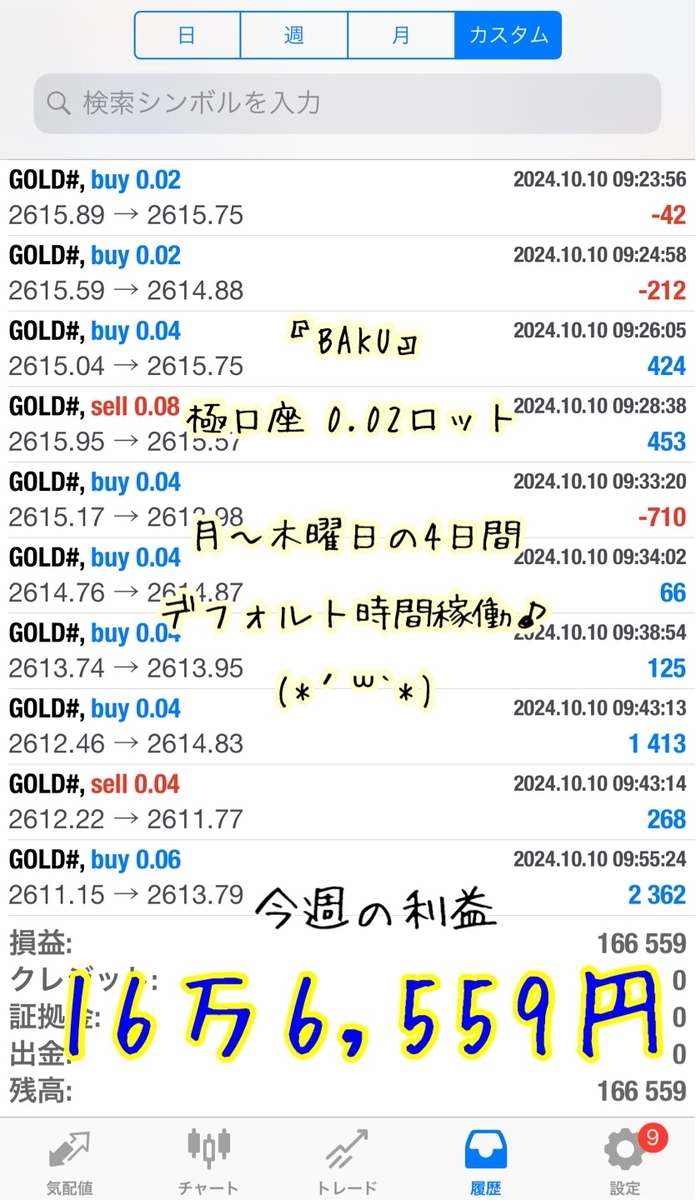Go to the トレード tab
This screenshot has width=696, height=1200.
click(x=348, y=1160)
